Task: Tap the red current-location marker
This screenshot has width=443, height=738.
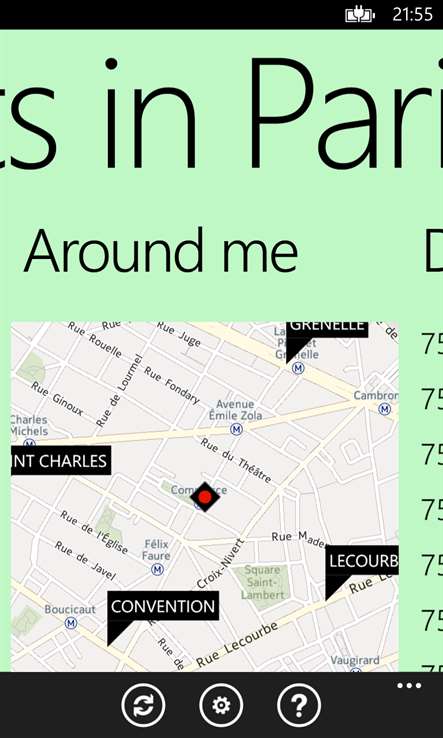Action: click(x=205, y=497)
